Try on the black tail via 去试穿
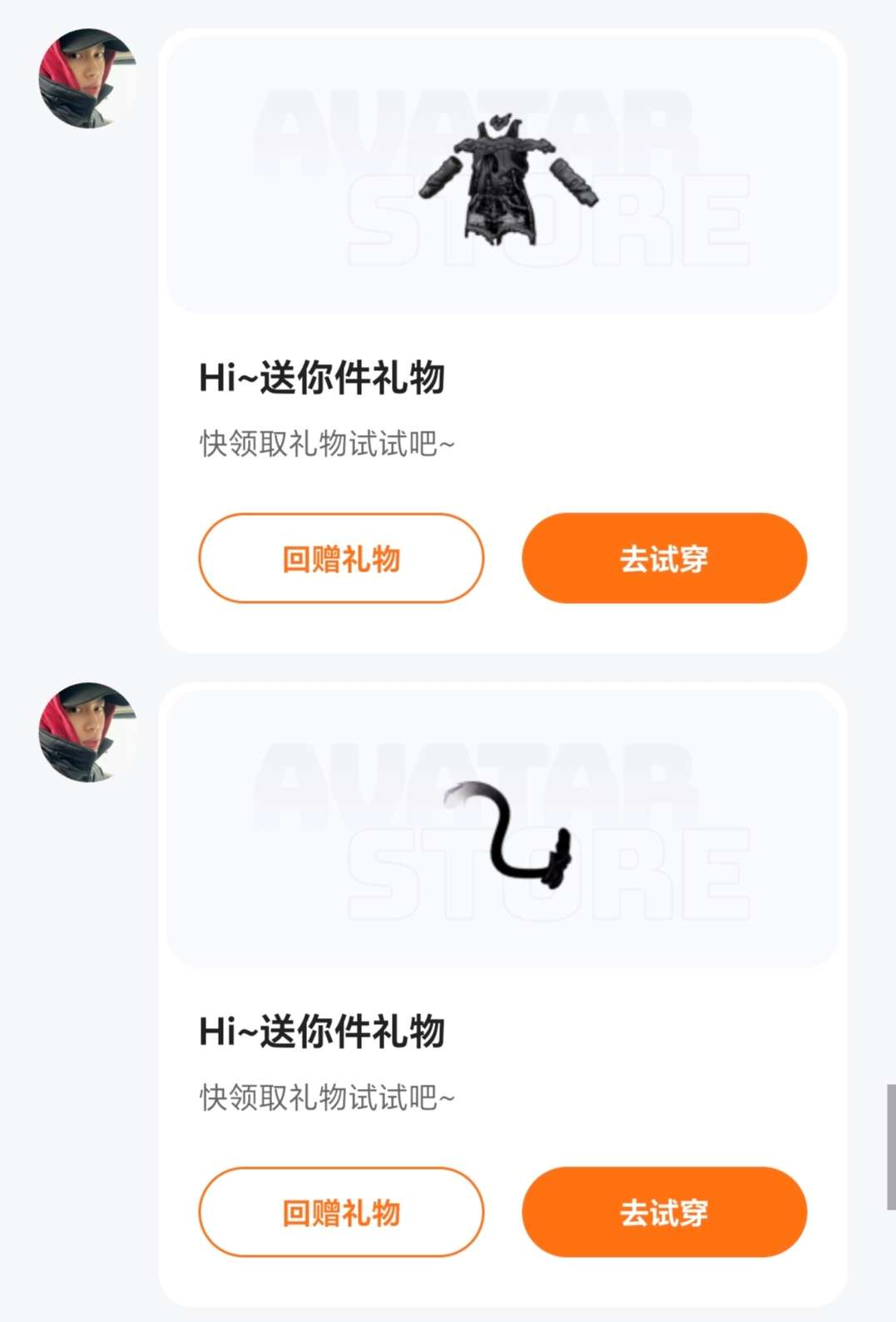The height and width of the screenshot is (1322, 896). pyautogui.click(x=664, y=1212)
